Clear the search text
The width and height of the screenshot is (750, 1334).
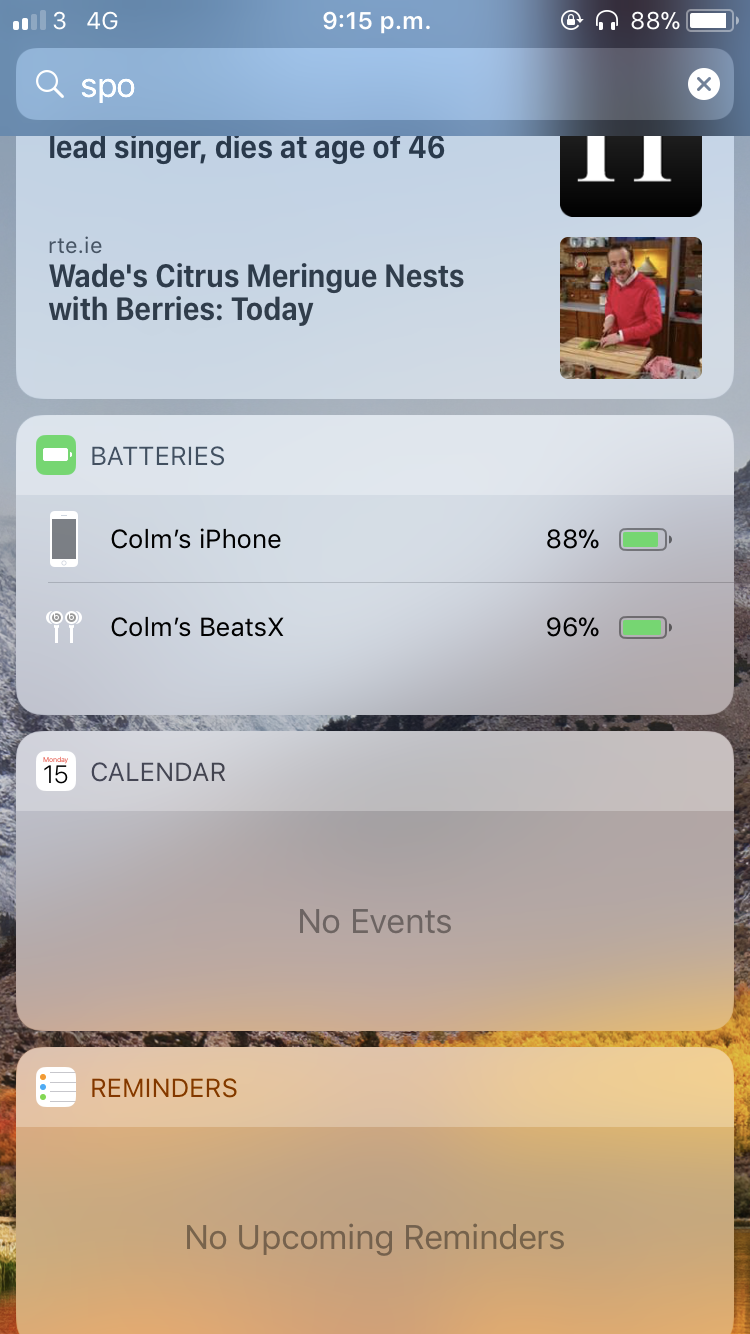pyautogui.click(x=704, y=85)
